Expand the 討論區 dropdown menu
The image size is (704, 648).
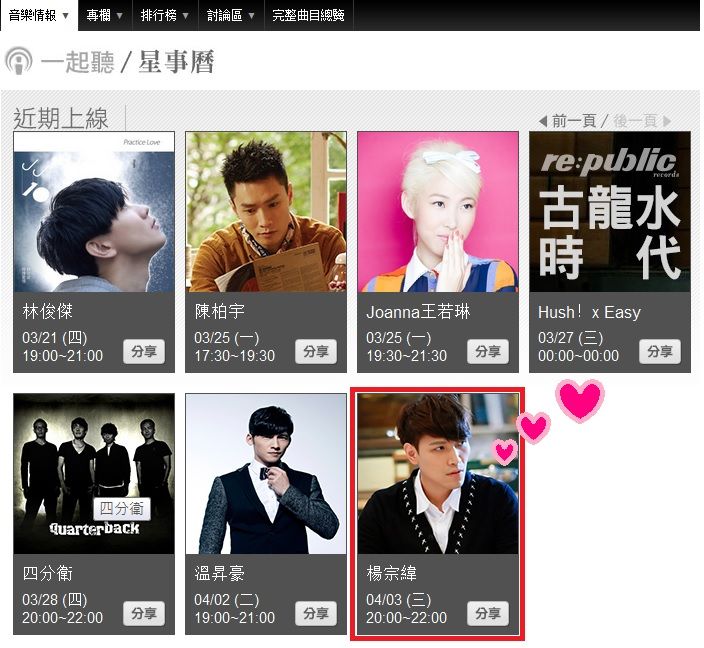(x=231, y=15)
